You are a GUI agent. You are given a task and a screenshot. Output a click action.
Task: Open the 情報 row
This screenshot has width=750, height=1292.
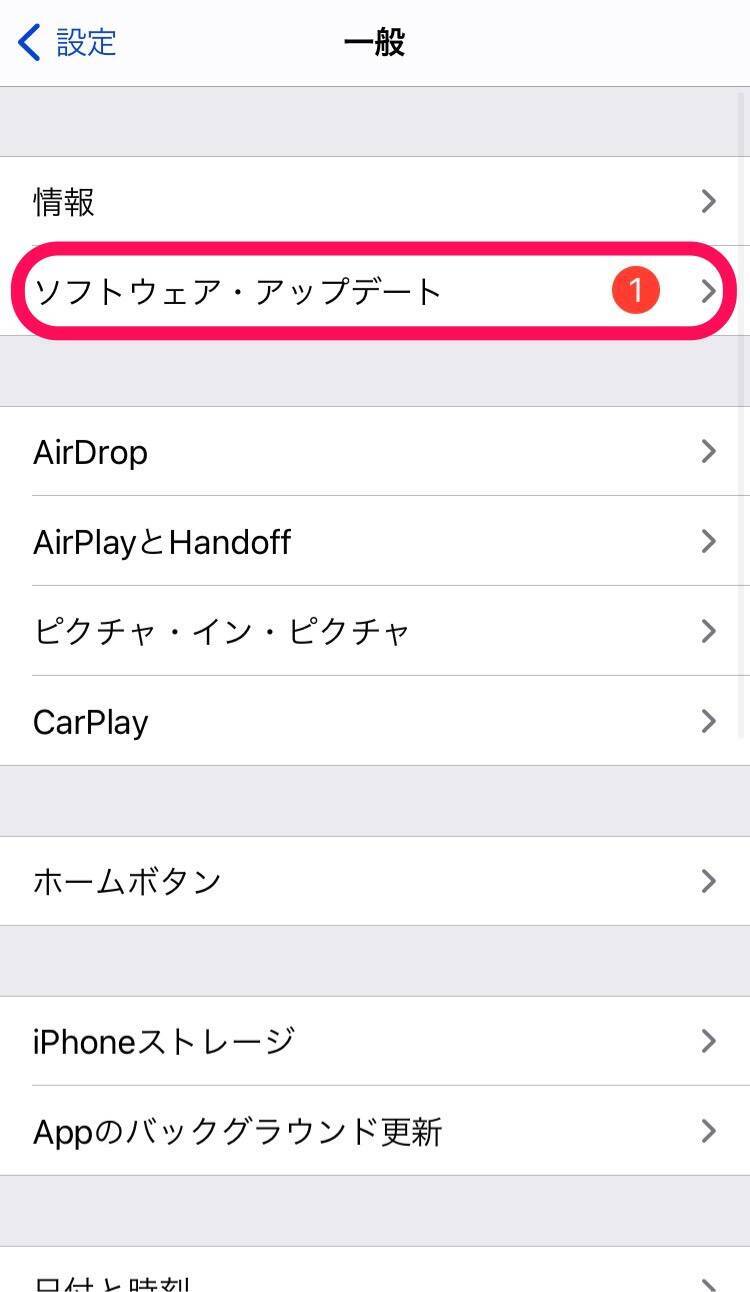coord(374,202)
